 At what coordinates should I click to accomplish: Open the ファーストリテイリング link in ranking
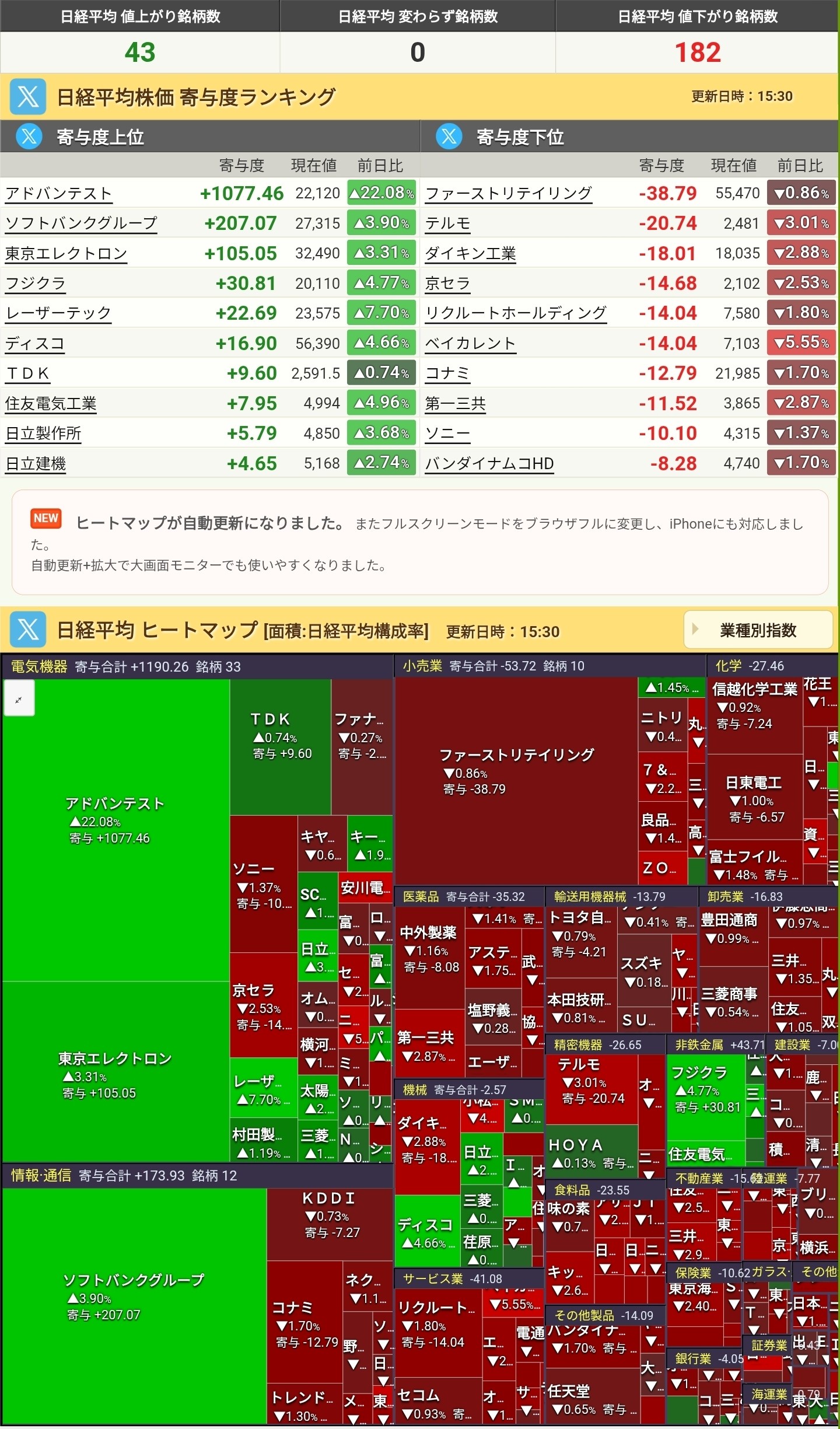[509, 194]
